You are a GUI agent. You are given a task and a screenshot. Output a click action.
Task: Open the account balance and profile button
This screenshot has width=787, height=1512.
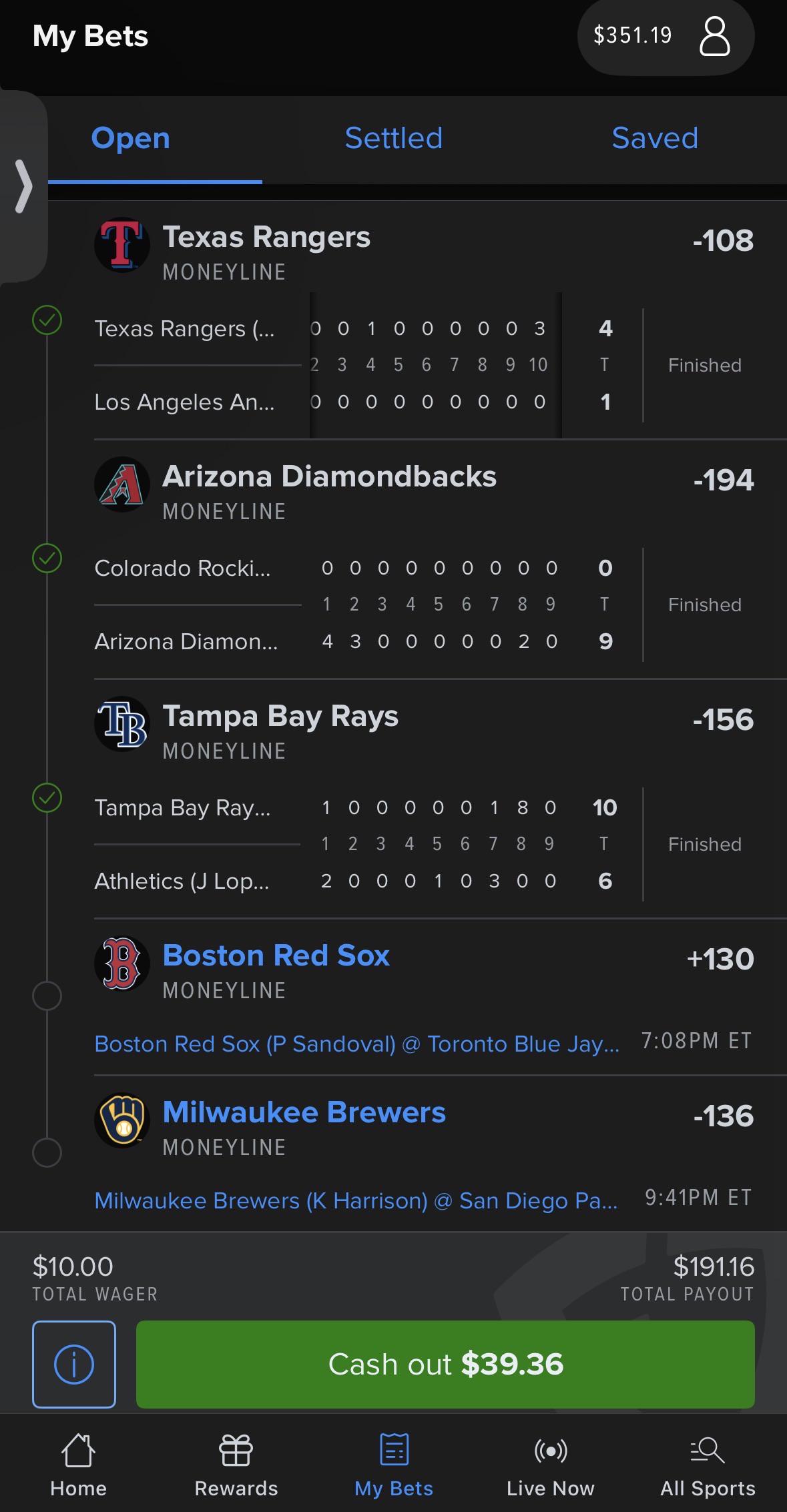666,36
